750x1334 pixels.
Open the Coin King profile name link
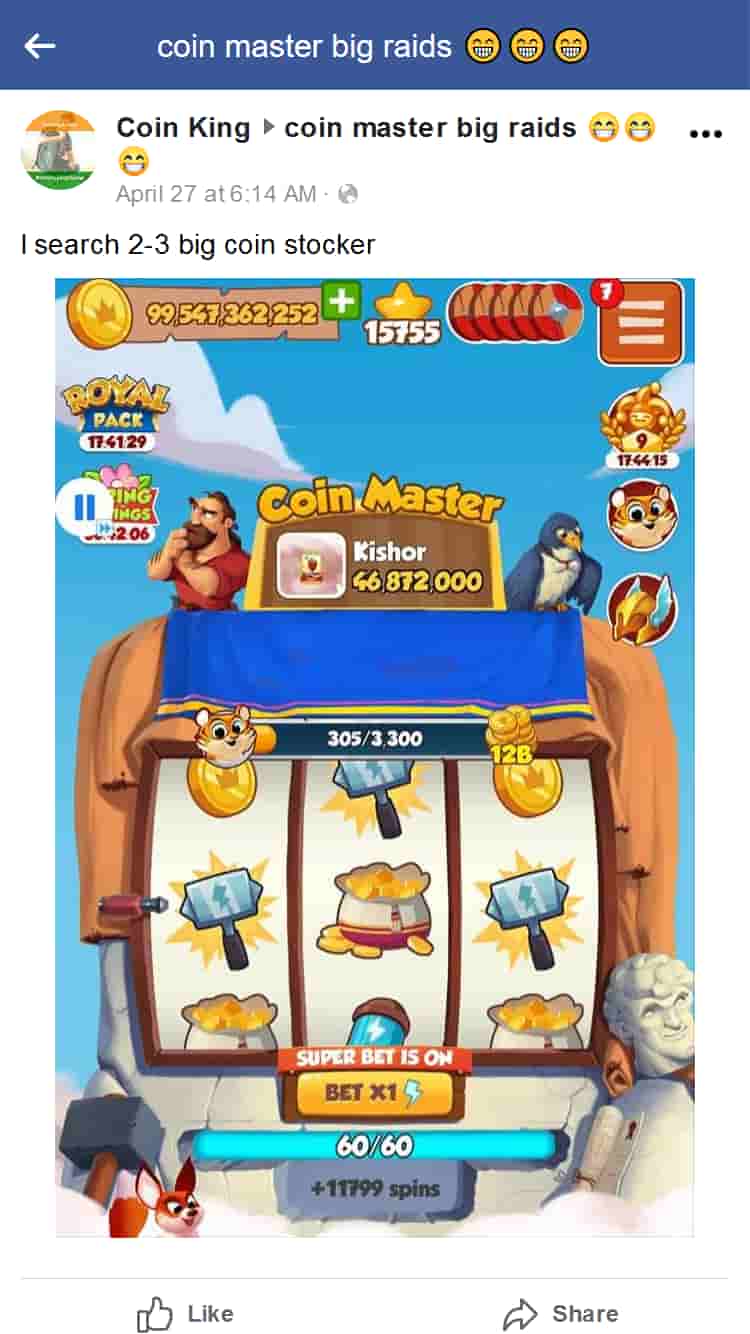coord(183,128)
